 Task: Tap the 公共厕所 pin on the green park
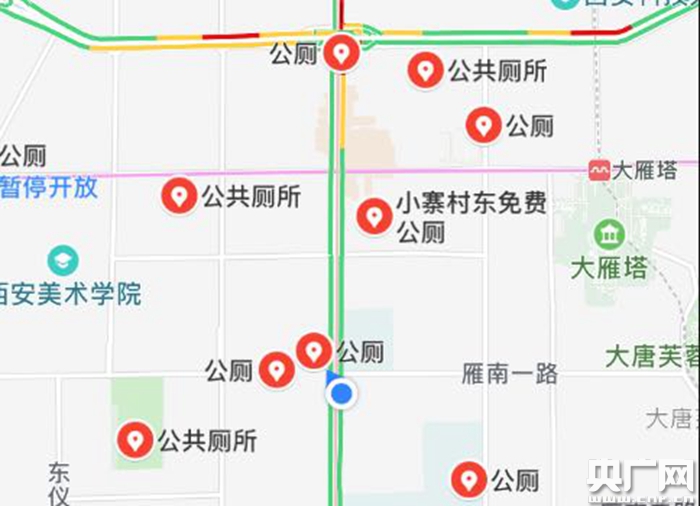(x=135, y=439)
